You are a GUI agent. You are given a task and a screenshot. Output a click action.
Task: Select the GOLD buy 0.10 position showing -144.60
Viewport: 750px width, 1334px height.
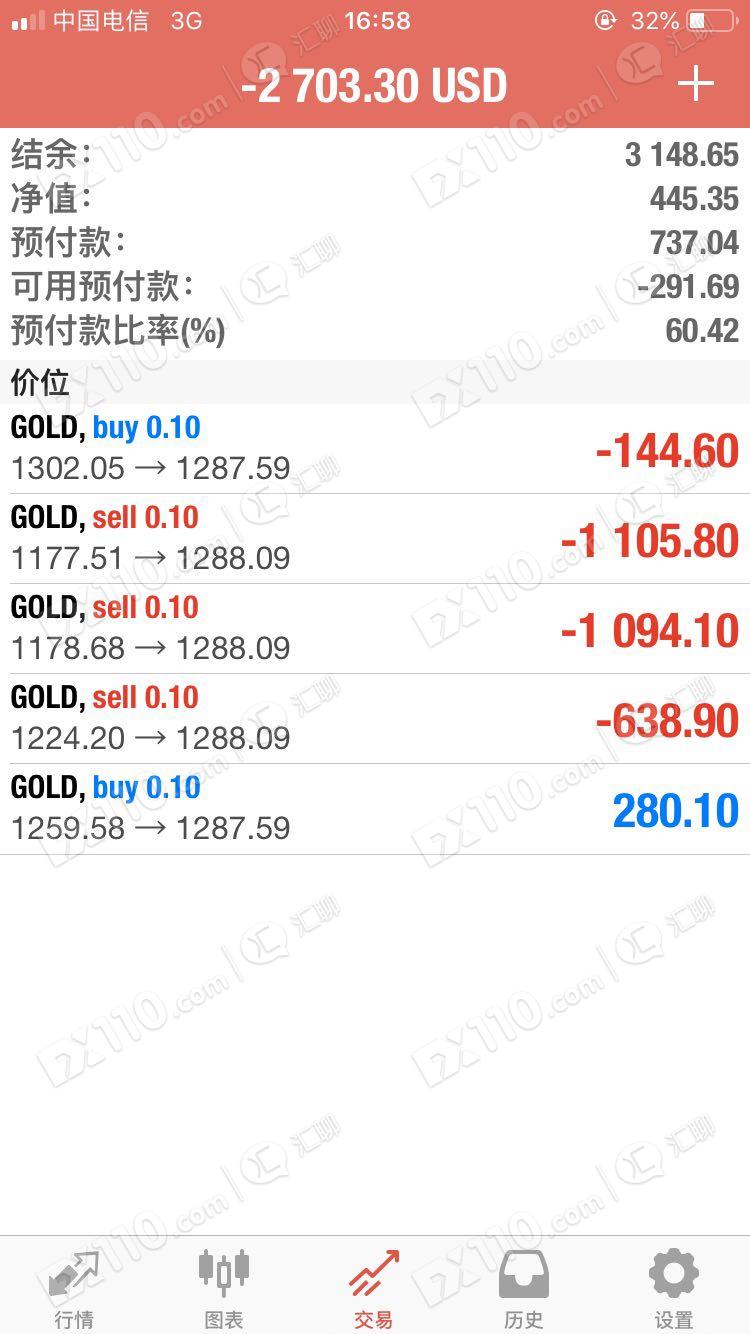[x=375, y=447]
